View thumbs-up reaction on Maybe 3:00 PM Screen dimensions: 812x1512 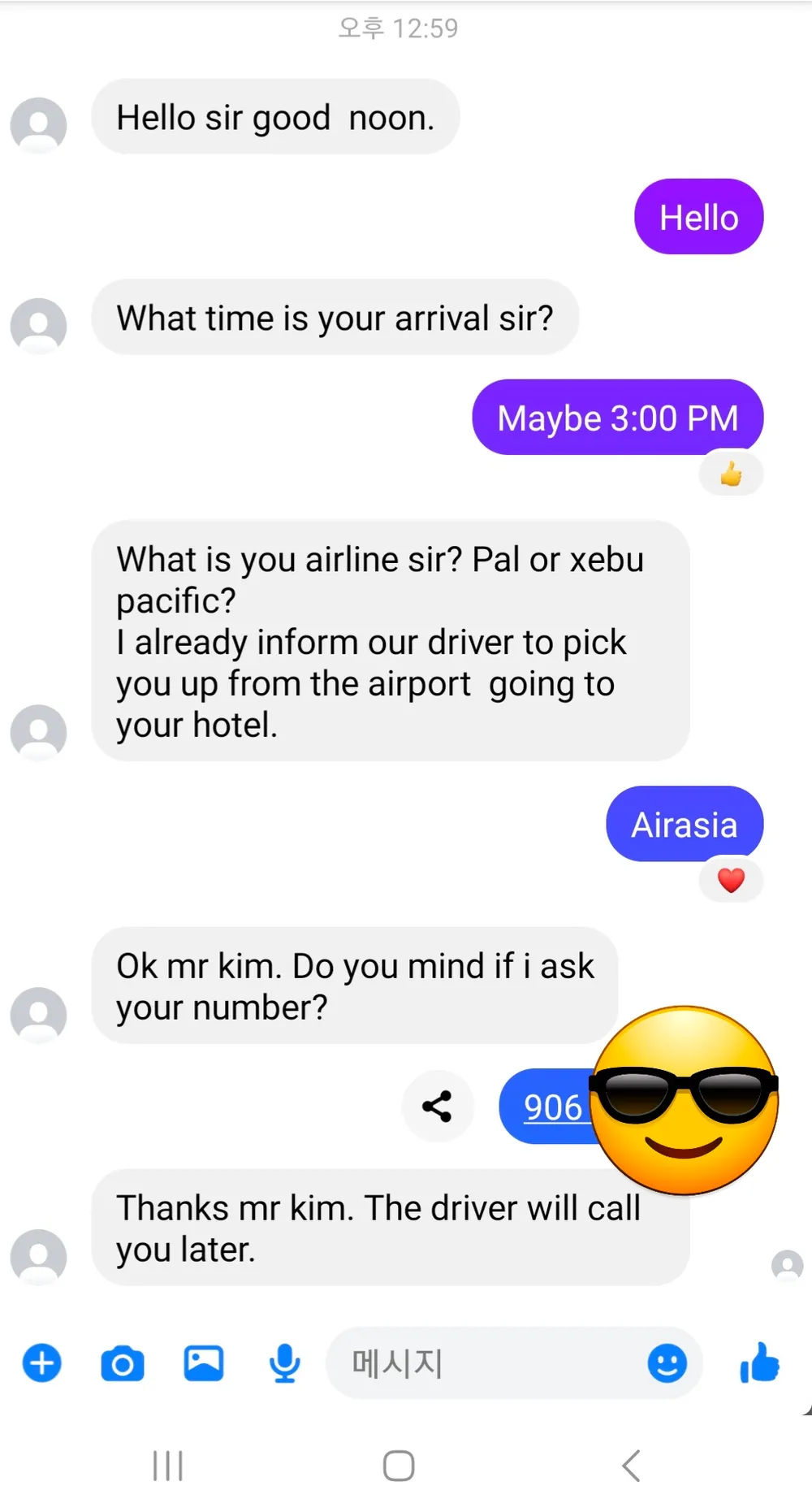[732, 474]
